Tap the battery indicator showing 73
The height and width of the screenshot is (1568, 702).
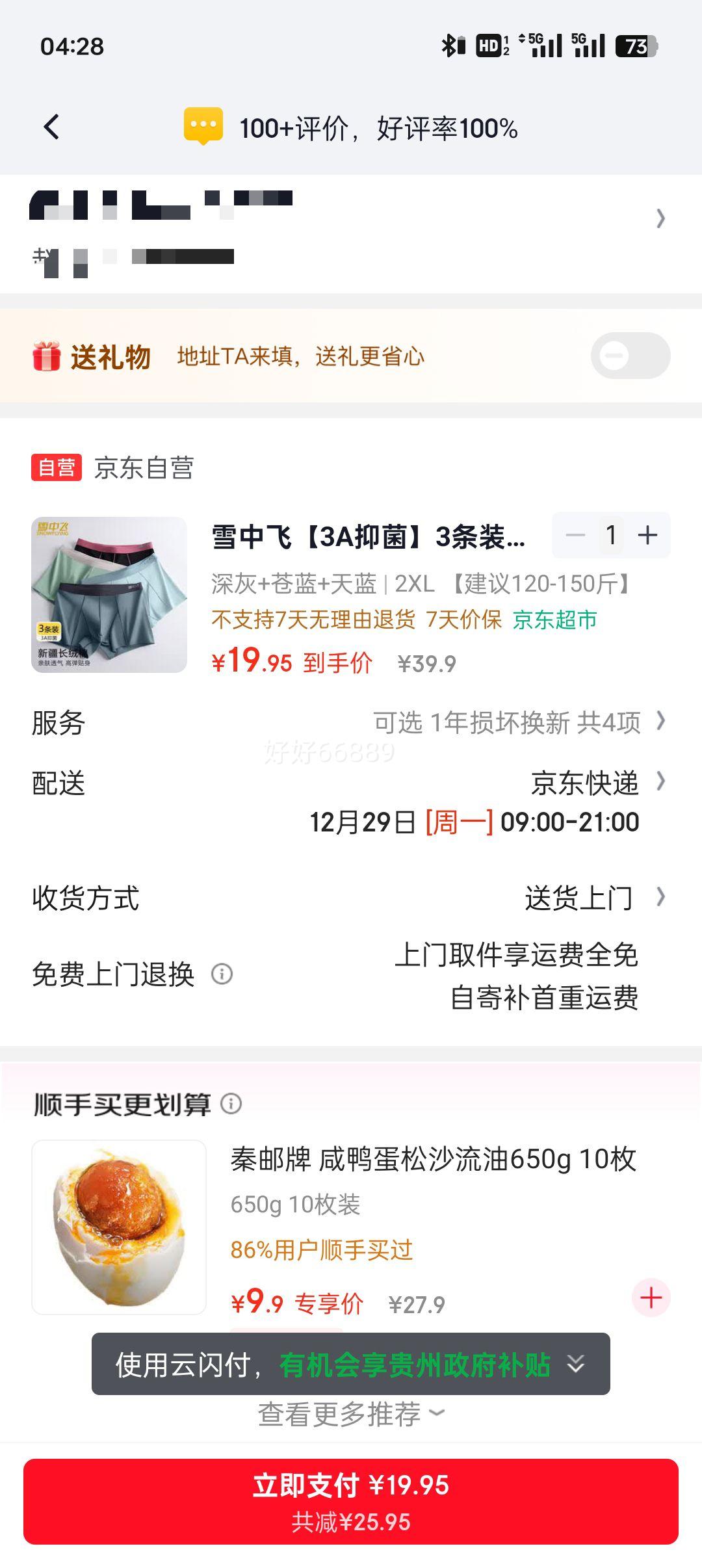point(631,44)
